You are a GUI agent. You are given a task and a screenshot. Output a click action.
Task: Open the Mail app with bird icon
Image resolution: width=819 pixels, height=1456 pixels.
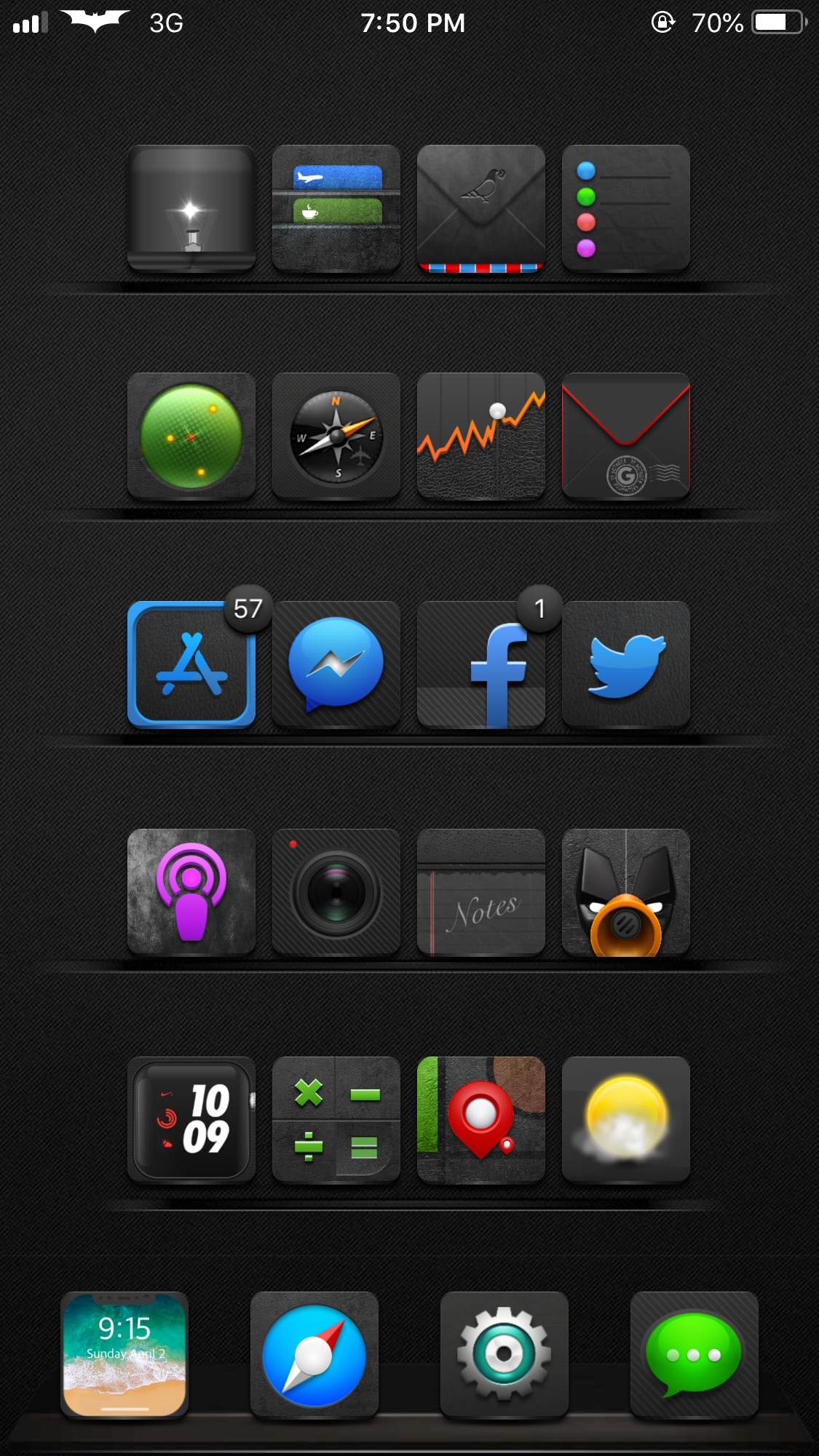coord(481,208)
